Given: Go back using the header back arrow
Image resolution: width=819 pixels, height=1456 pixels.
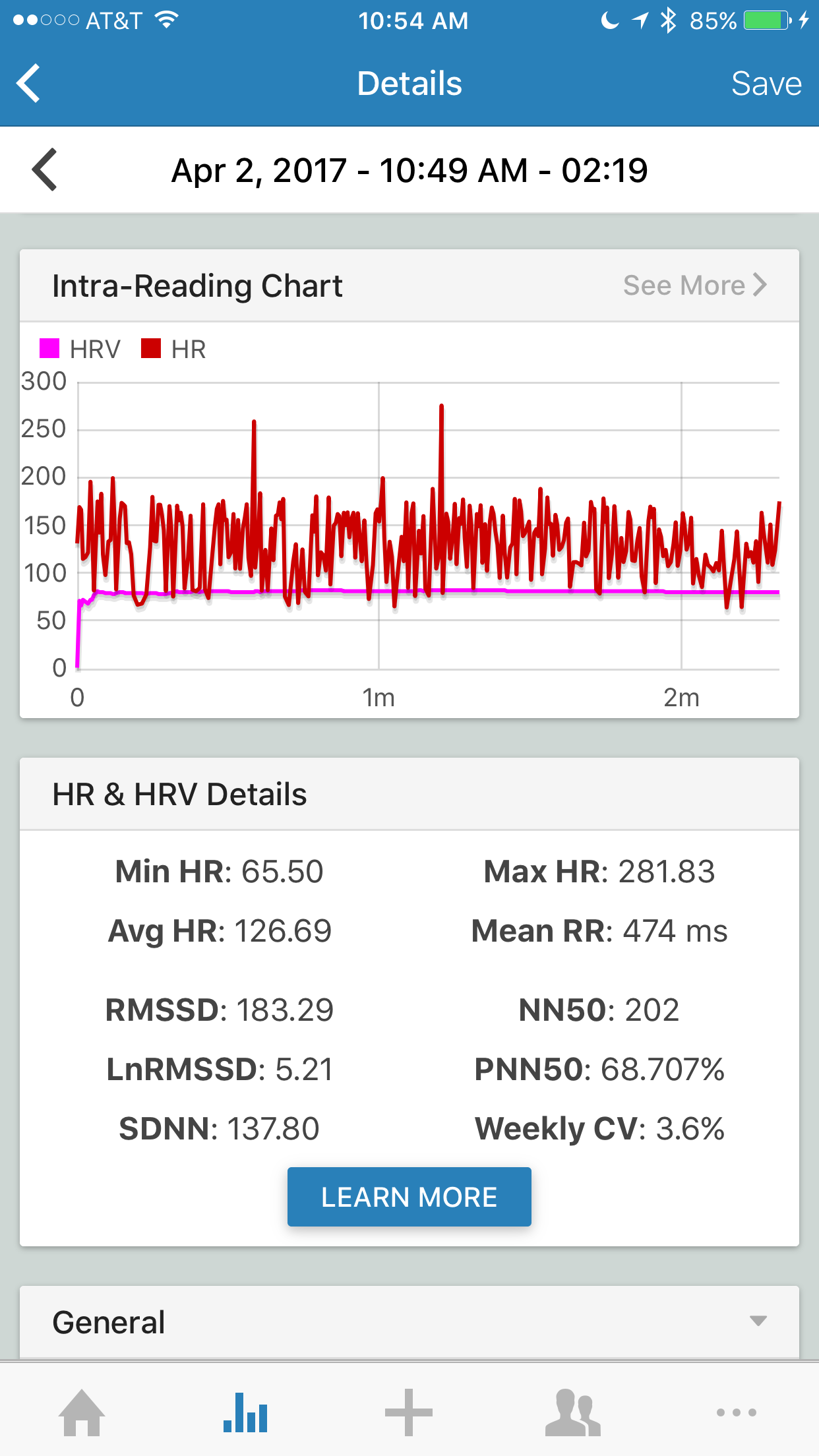Looking at the screenshot, I should (28, 84).
